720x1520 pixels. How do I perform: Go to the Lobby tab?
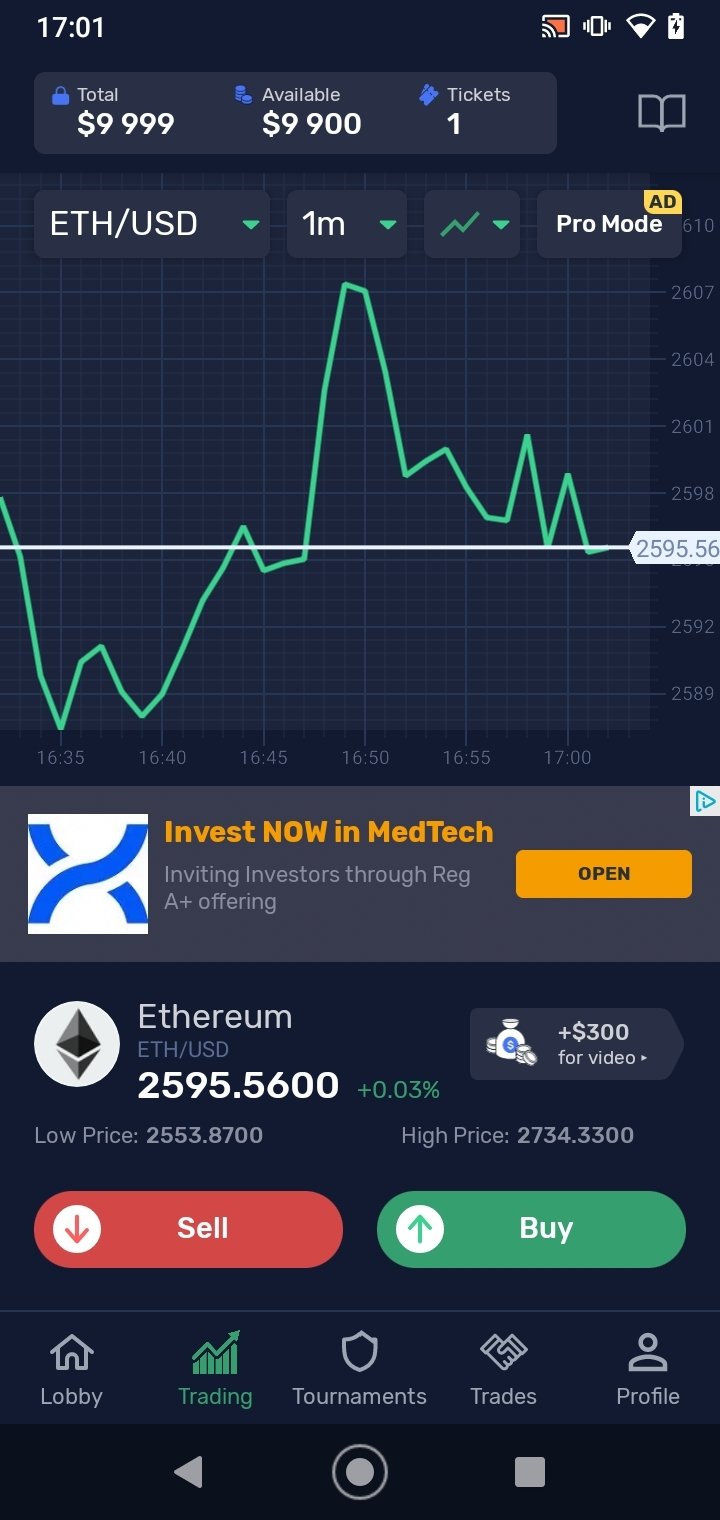pyautogui.click(x=72, y=1368)
